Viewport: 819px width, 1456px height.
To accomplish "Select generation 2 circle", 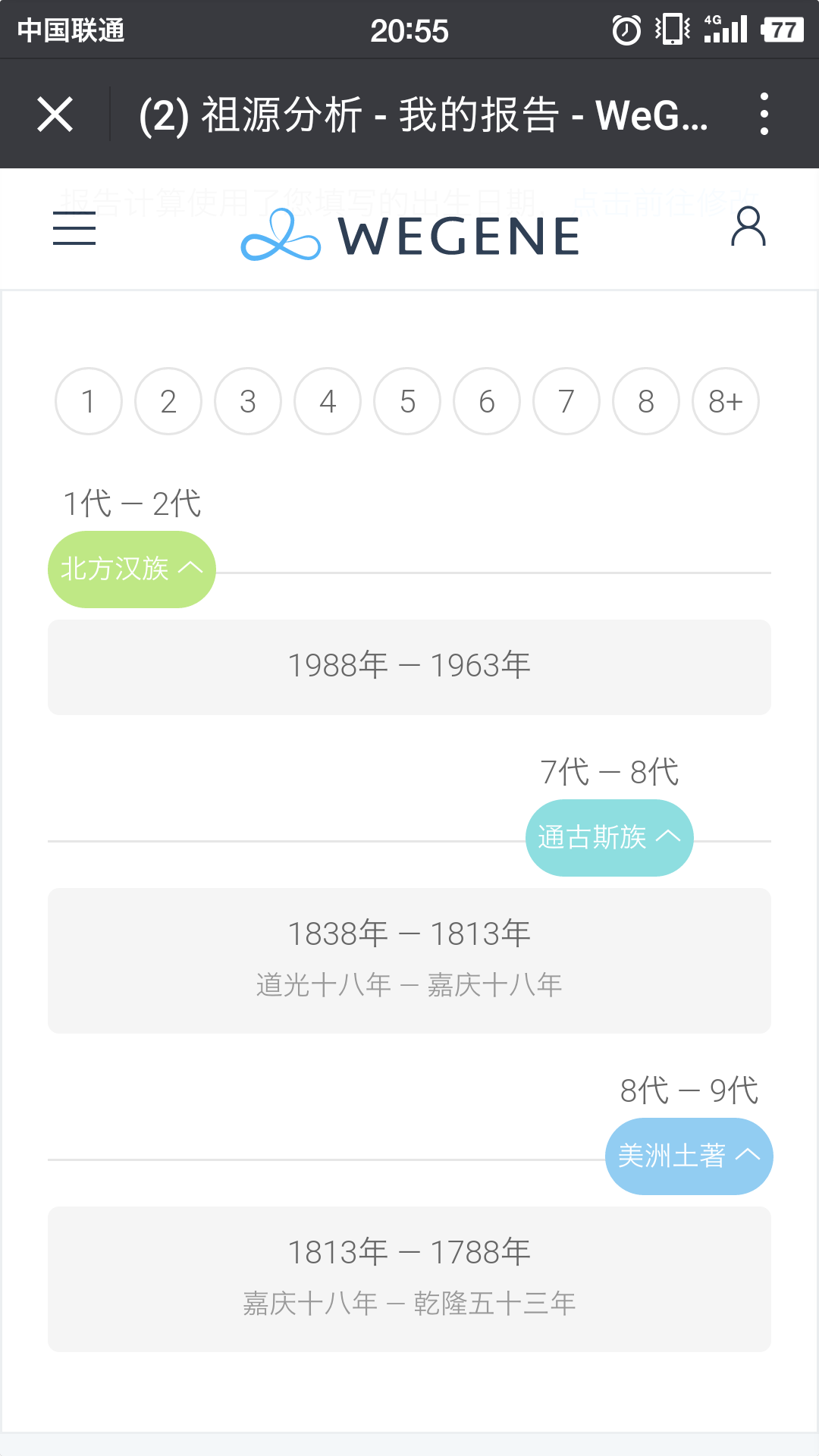I will tap(168, 401).
